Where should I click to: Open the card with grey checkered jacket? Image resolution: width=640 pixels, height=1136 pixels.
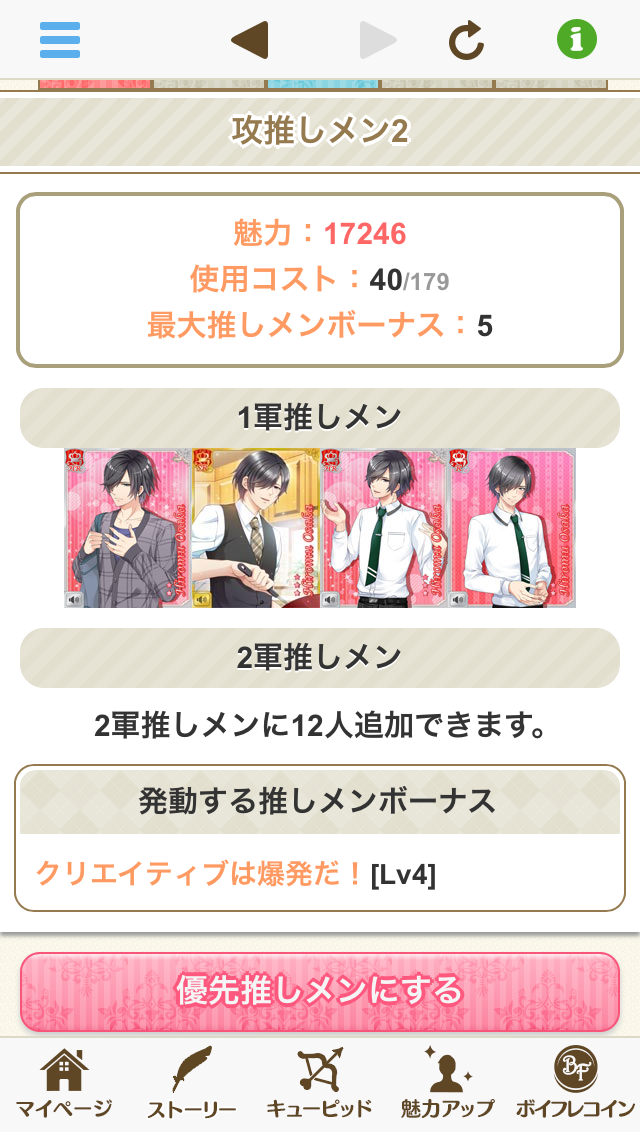click(x=128, y=528)
